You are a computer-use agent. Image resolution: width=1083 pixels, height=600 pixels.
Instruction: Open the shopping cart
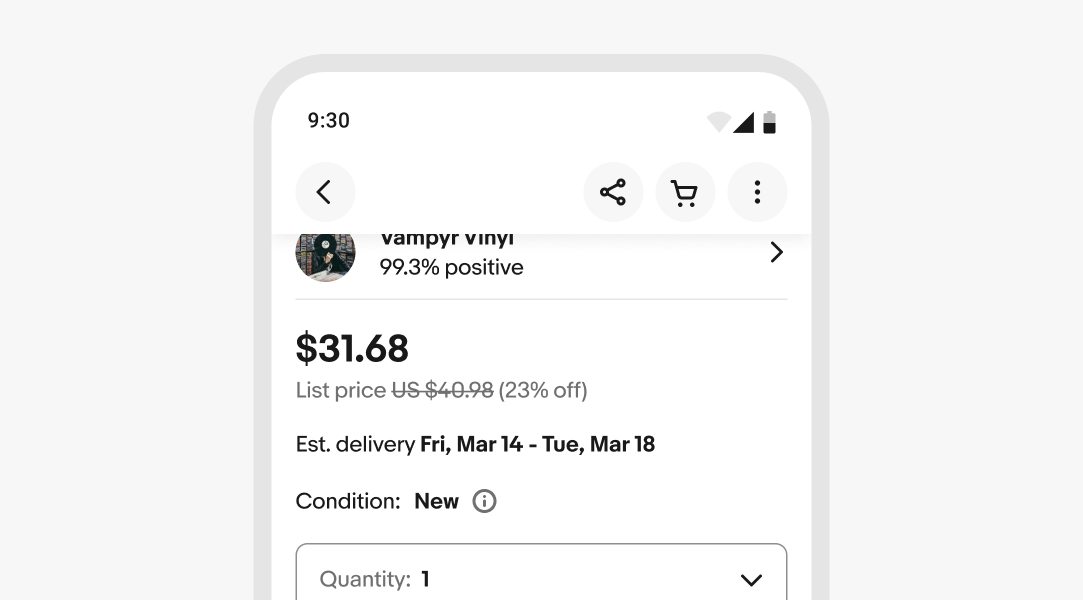coord(685,192)
